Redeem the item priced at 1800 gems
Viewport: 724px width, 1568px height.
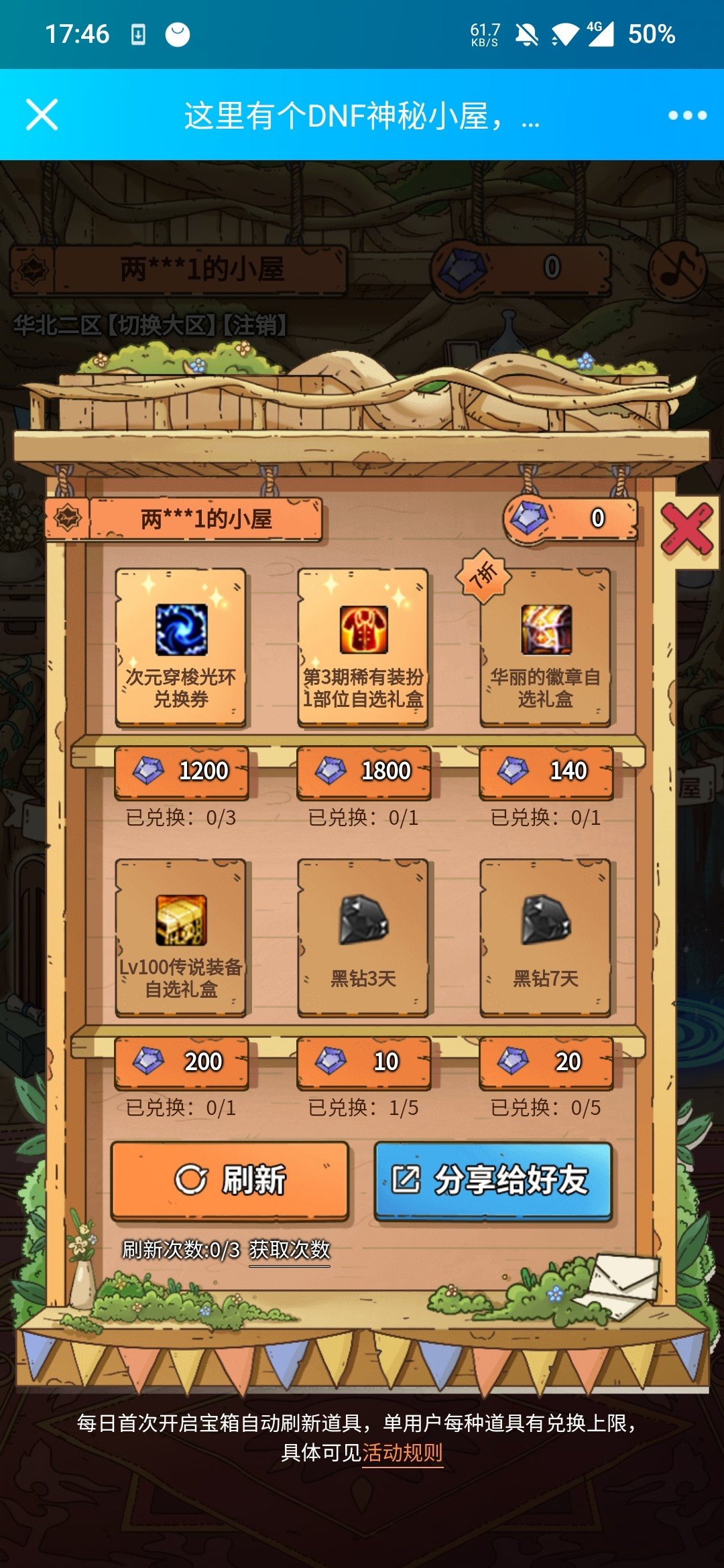tap(363, 771)
